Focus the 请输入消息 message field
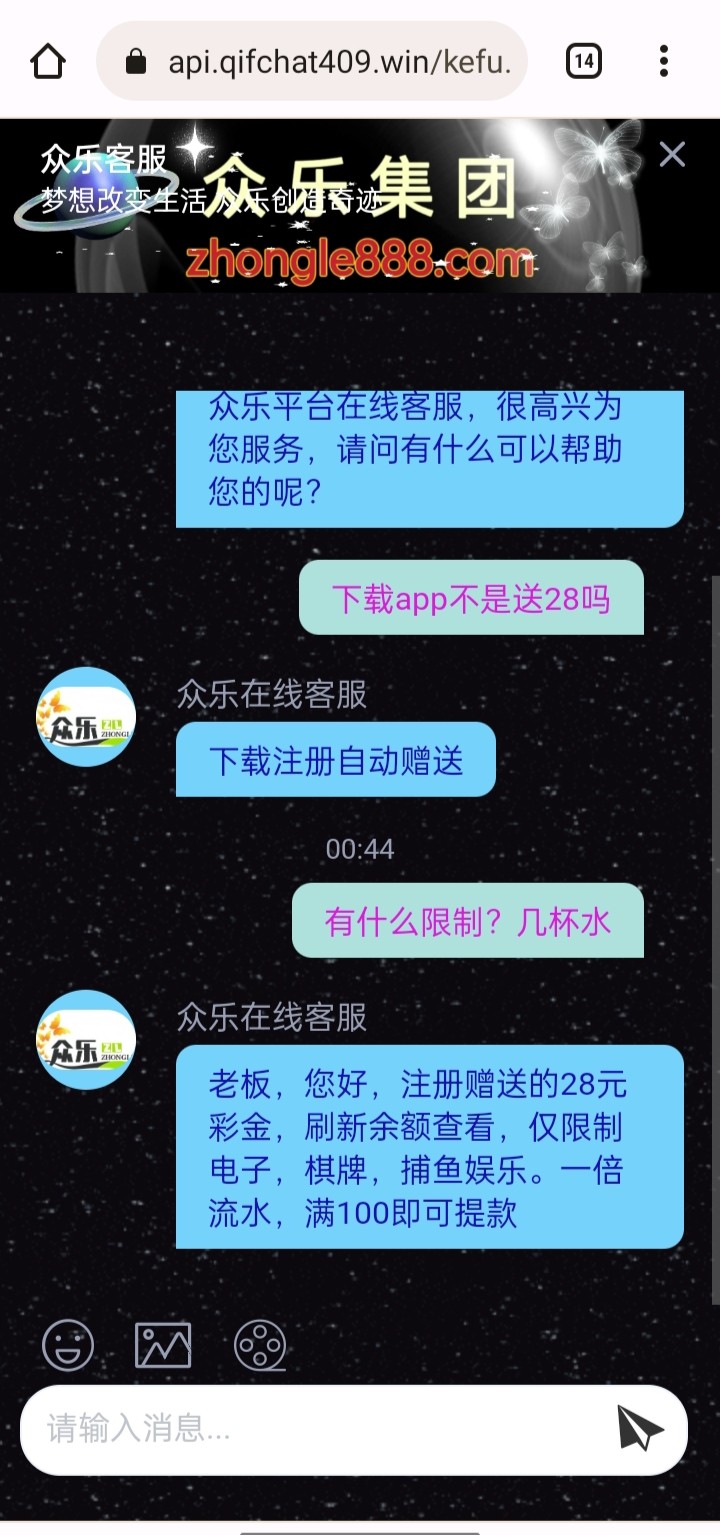The height and width of the screenshot is (1535, 720). point(310,1429)
